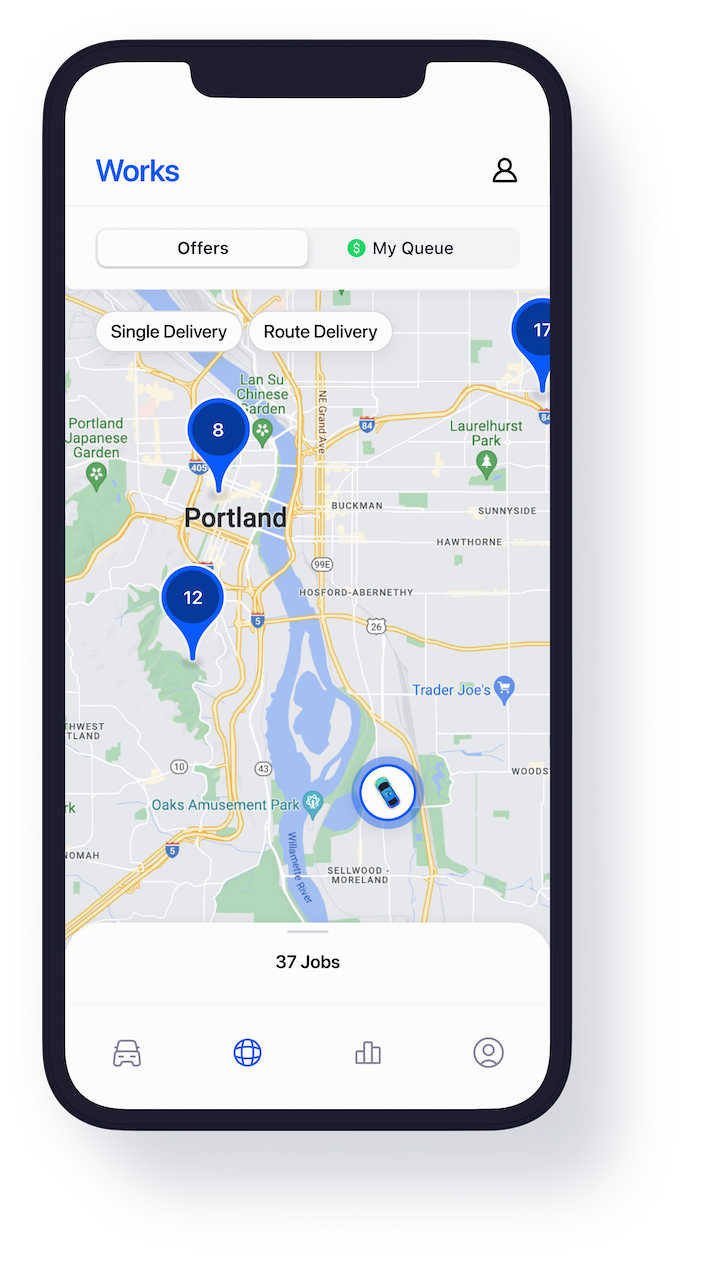Open the user profile icon
The height and width of the screenshot is (1280, 703).
pos(505,170)
